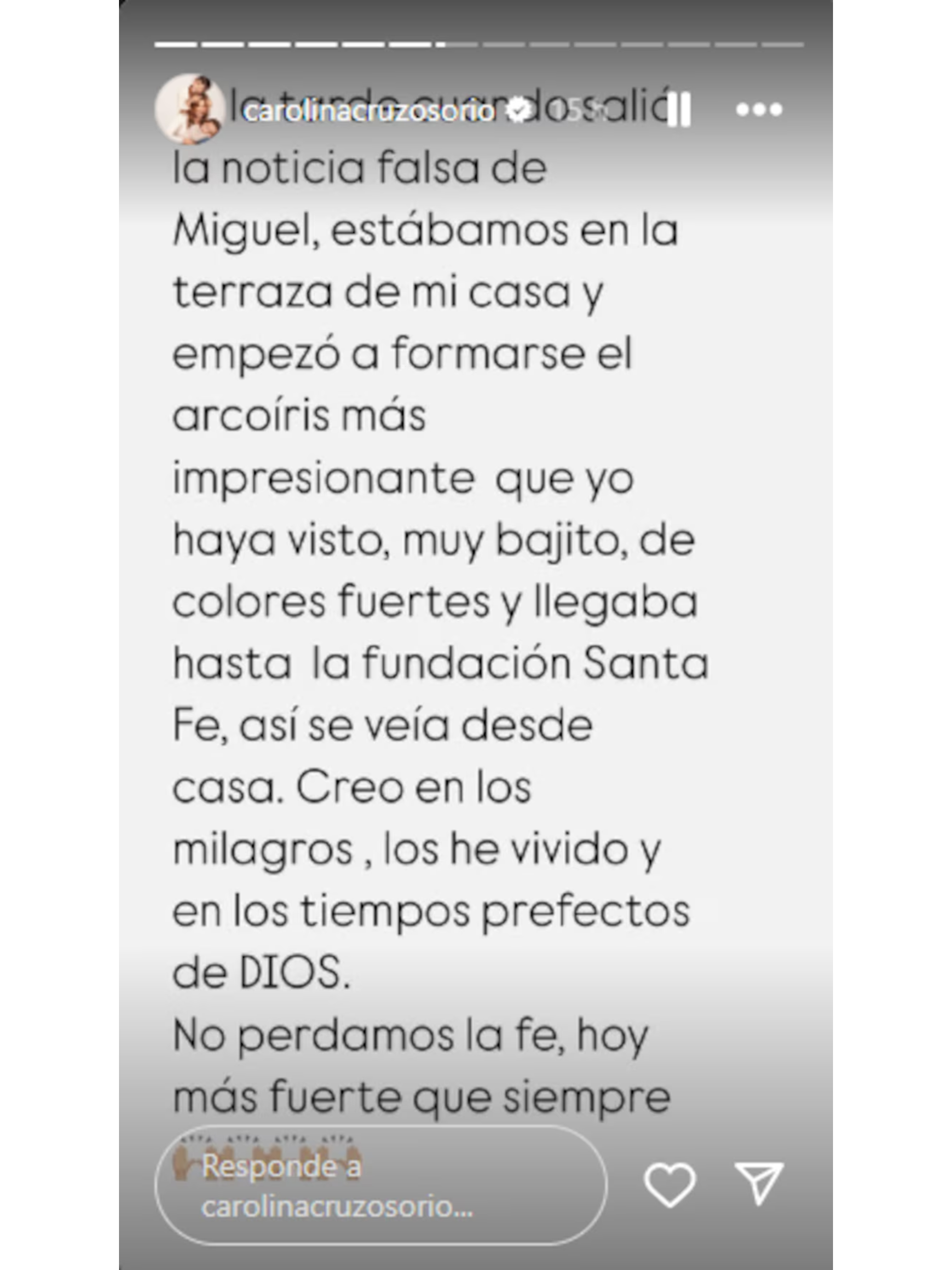Like this story with the heart
The height and width of the screenshot is (1270, 952).
click(670, 1185)
